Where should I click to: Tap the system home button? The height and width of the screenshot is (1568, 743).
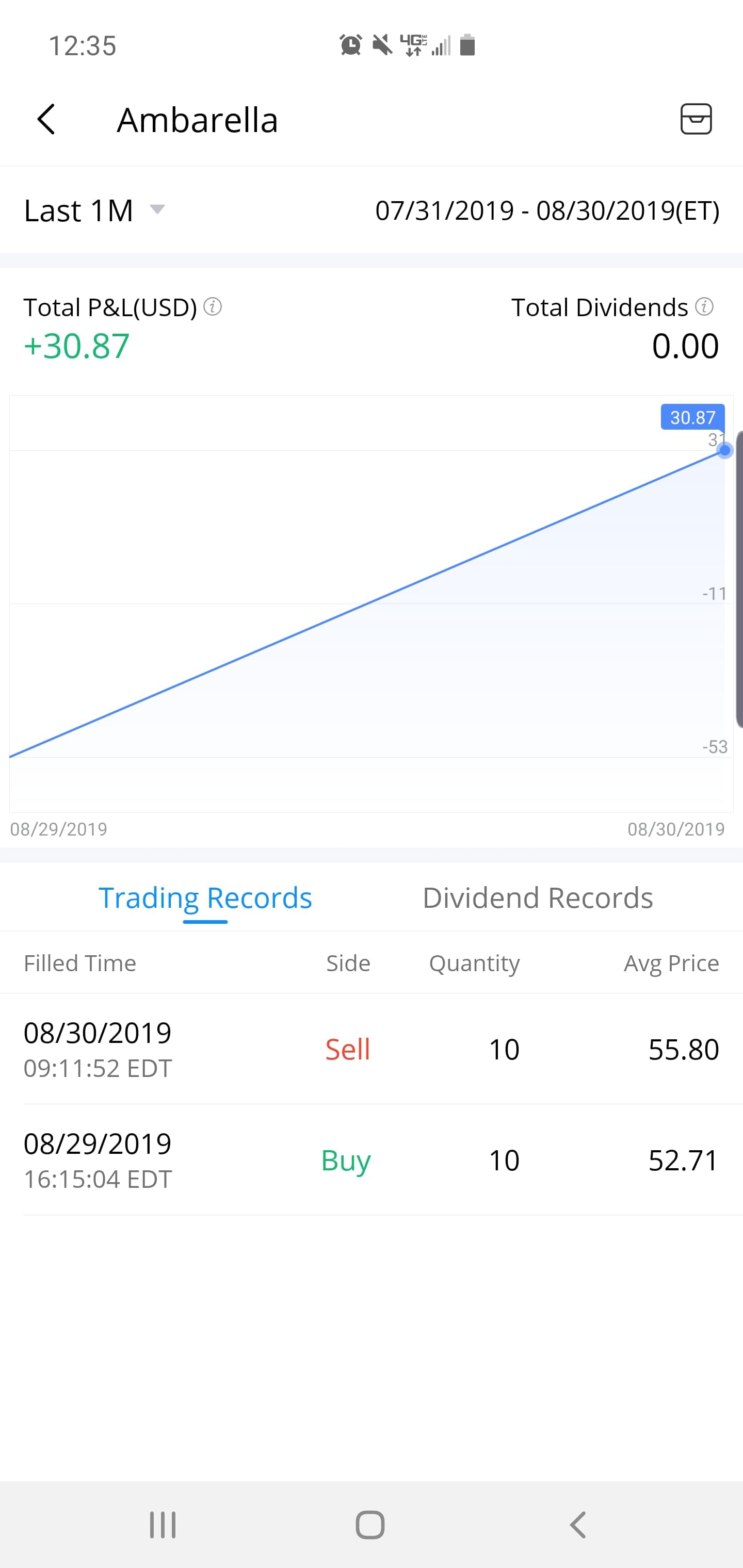(370, 1525)
